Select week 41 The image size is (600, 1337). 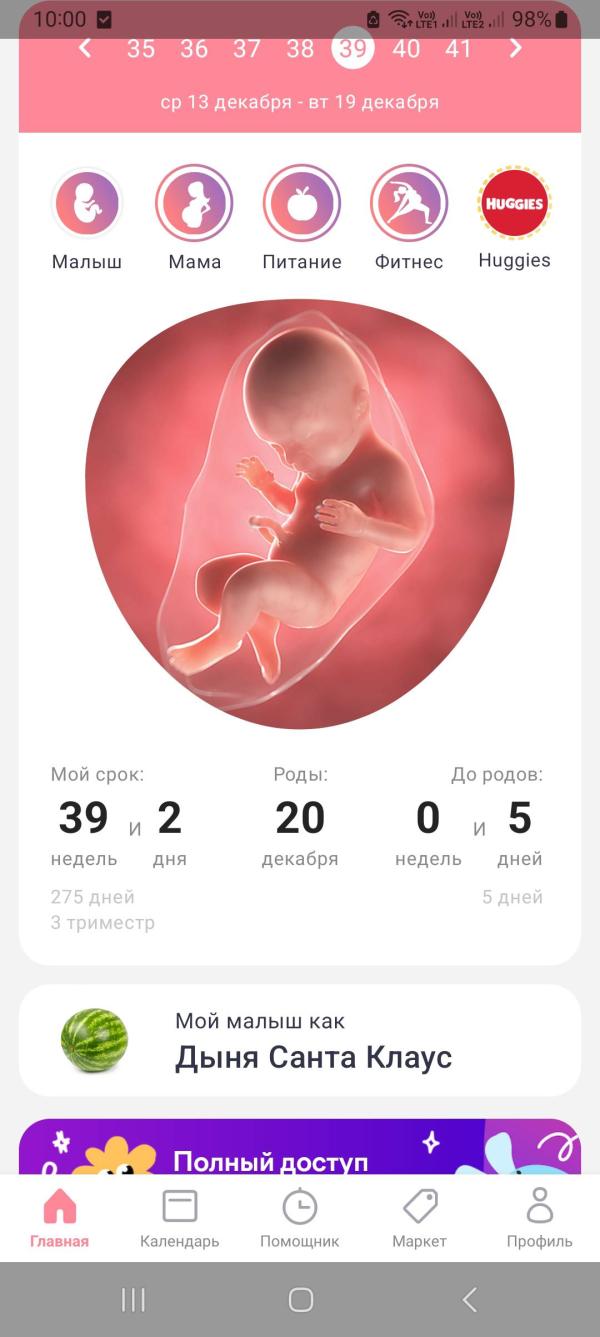pos(459,48)
